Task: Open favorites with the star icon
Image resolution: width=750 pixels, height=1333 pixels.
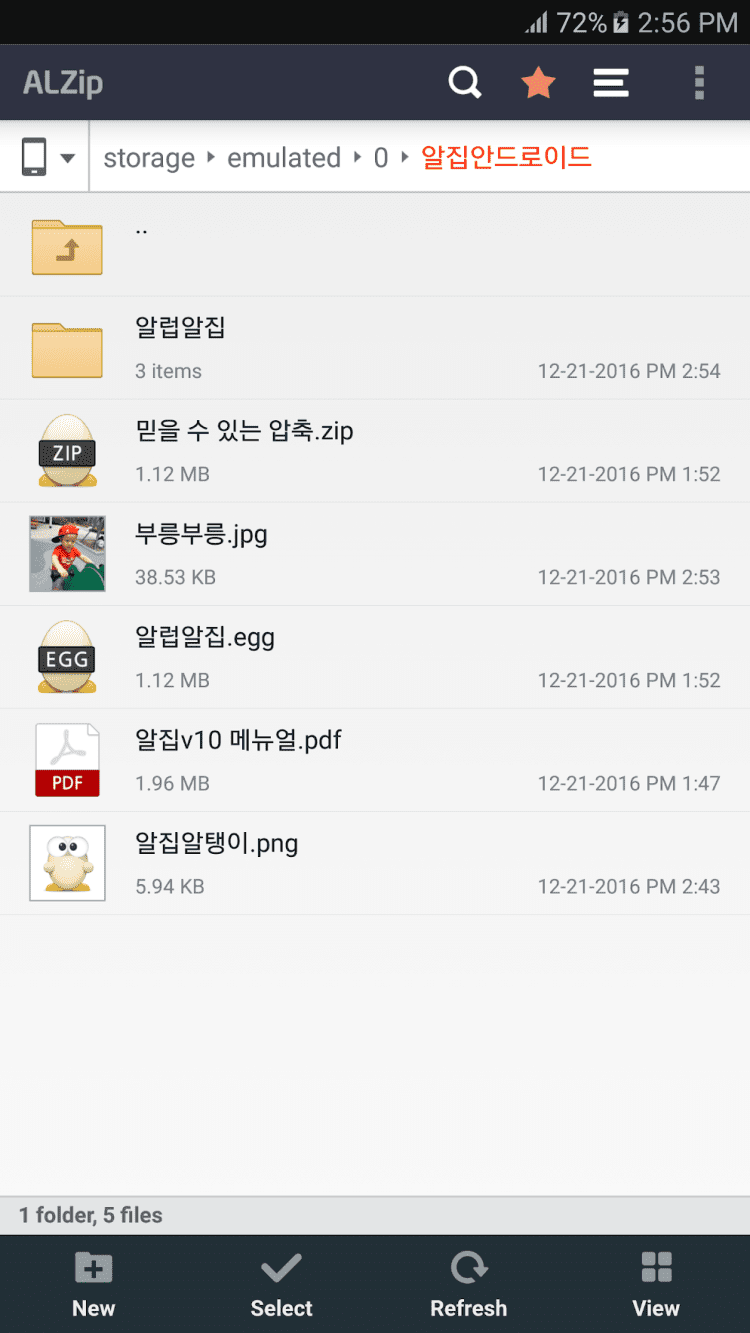Action: 538,83
